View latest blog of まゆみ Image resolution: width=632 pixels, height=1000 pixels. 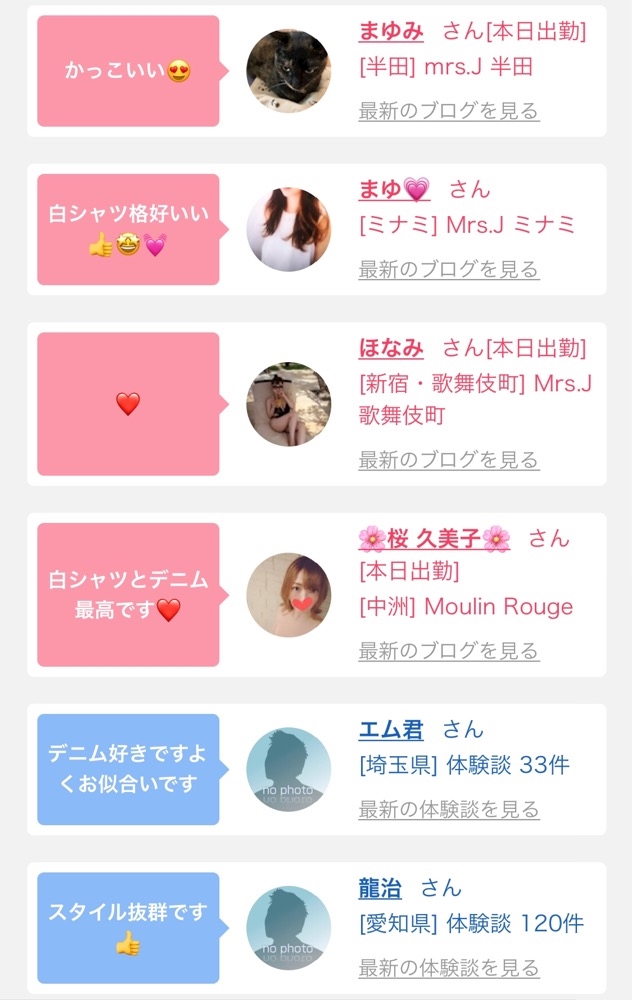tap(448, 111)
